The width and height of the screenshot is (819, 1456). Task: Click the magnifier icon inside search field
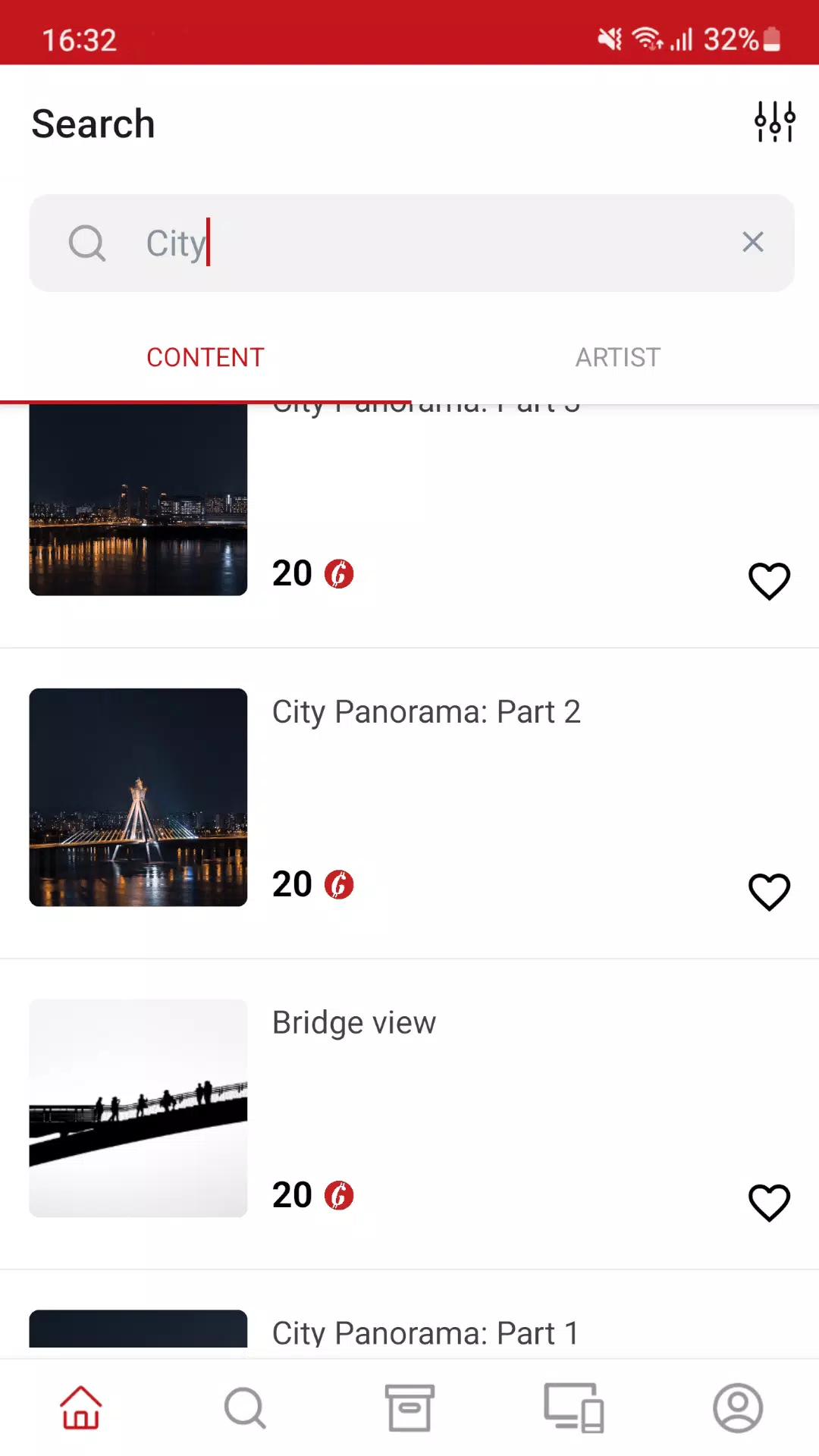[86, 243]
